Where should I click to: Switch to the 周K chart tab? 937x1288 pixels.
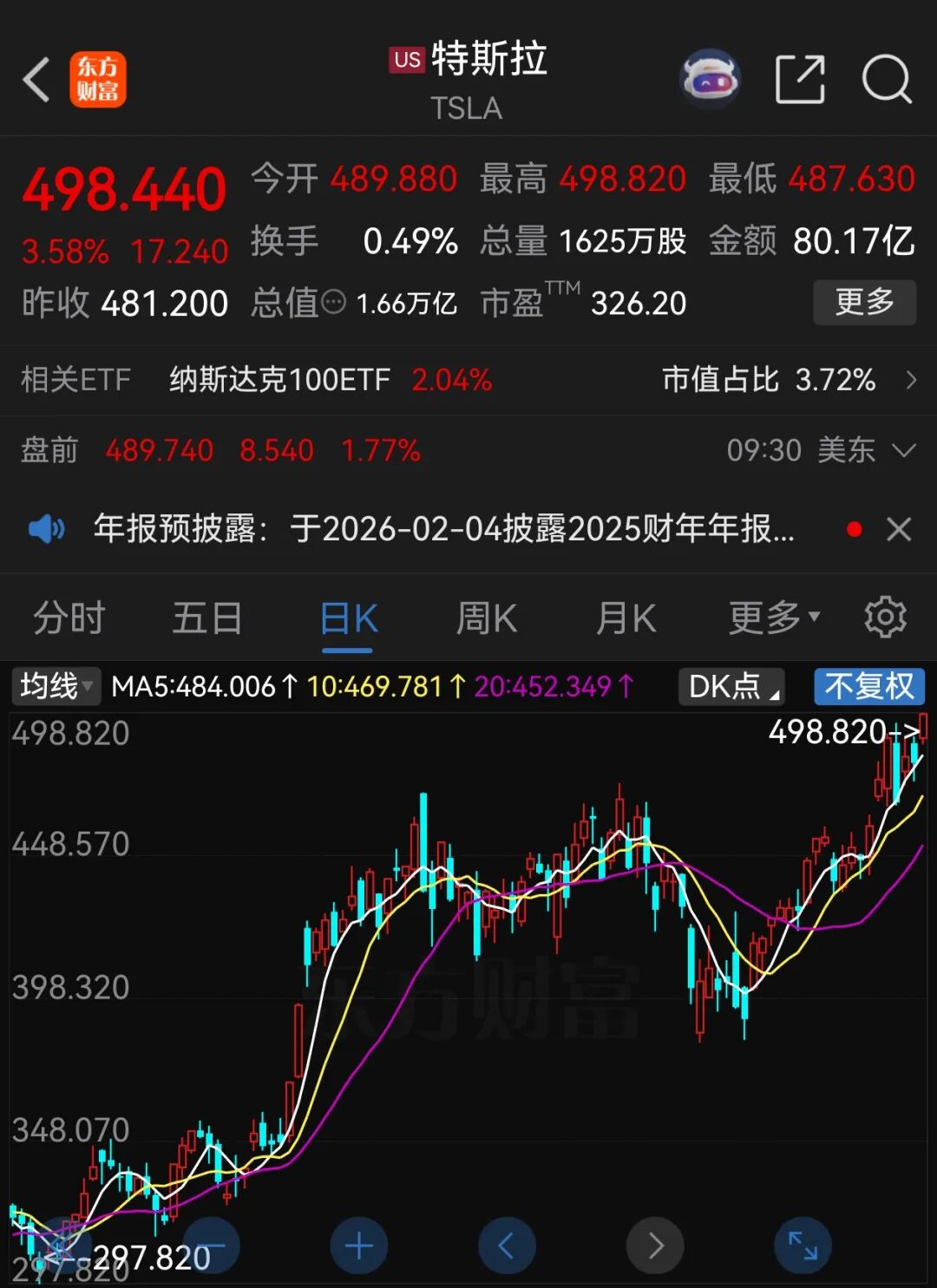[x=487, y=619]
